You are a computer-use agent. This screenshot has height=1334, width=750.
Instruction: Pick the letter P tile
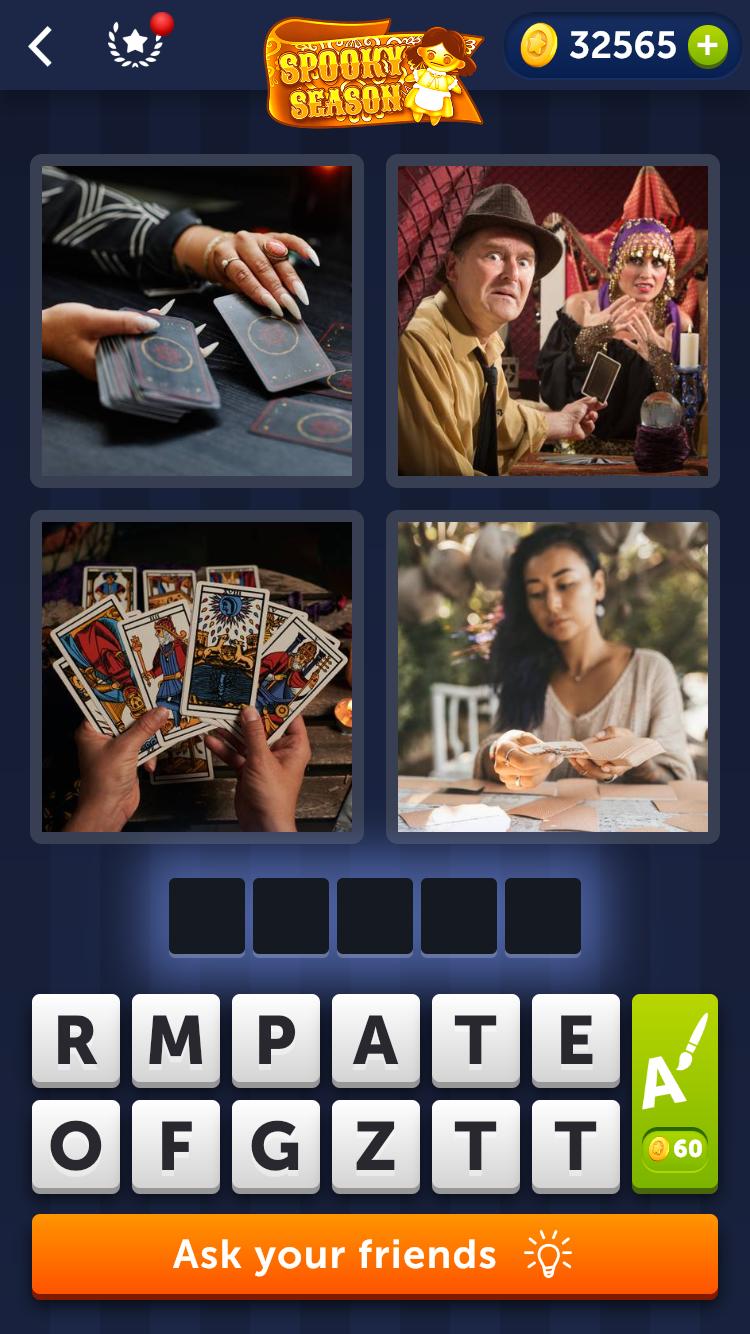click(276, 1040)
